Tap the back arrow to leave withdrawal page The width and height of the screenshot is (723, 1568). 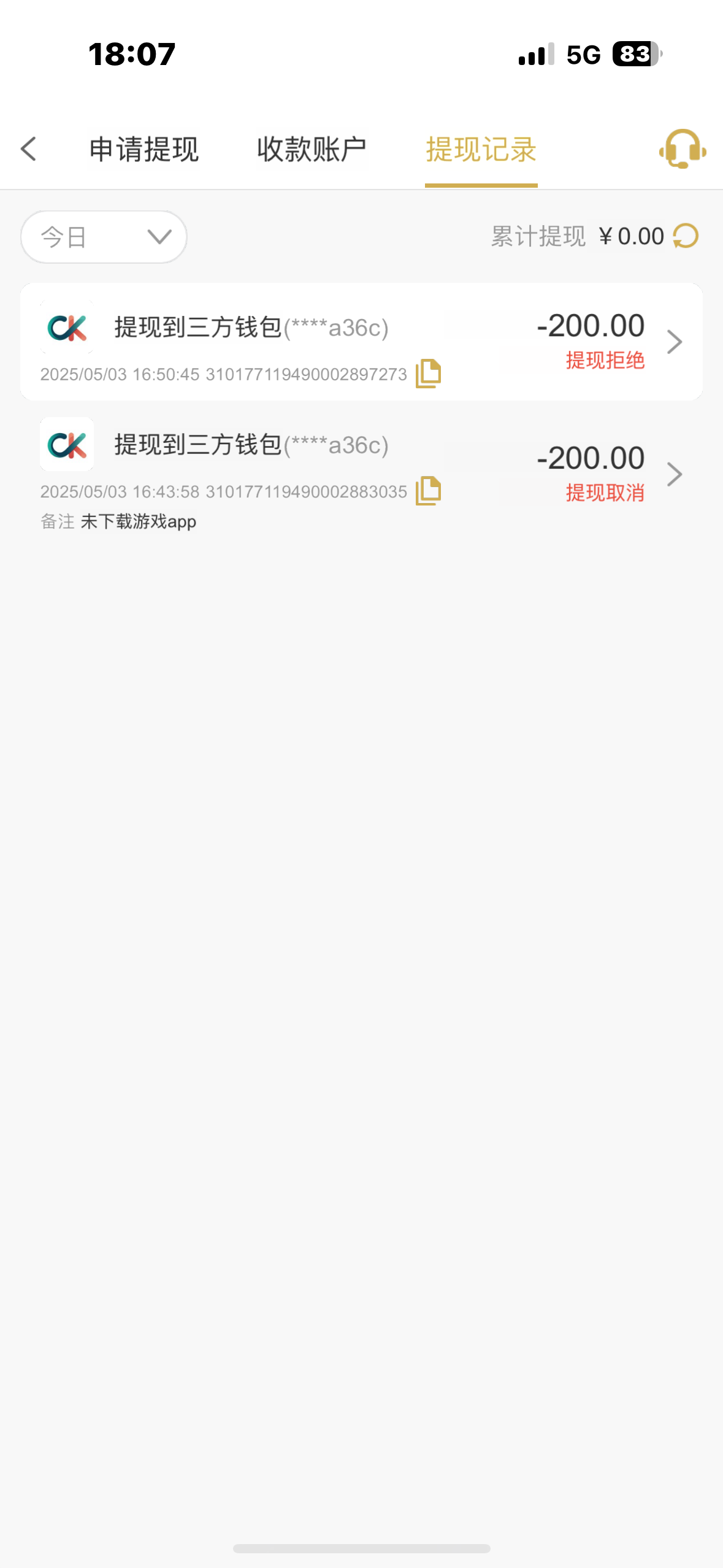tap(28, 149)
